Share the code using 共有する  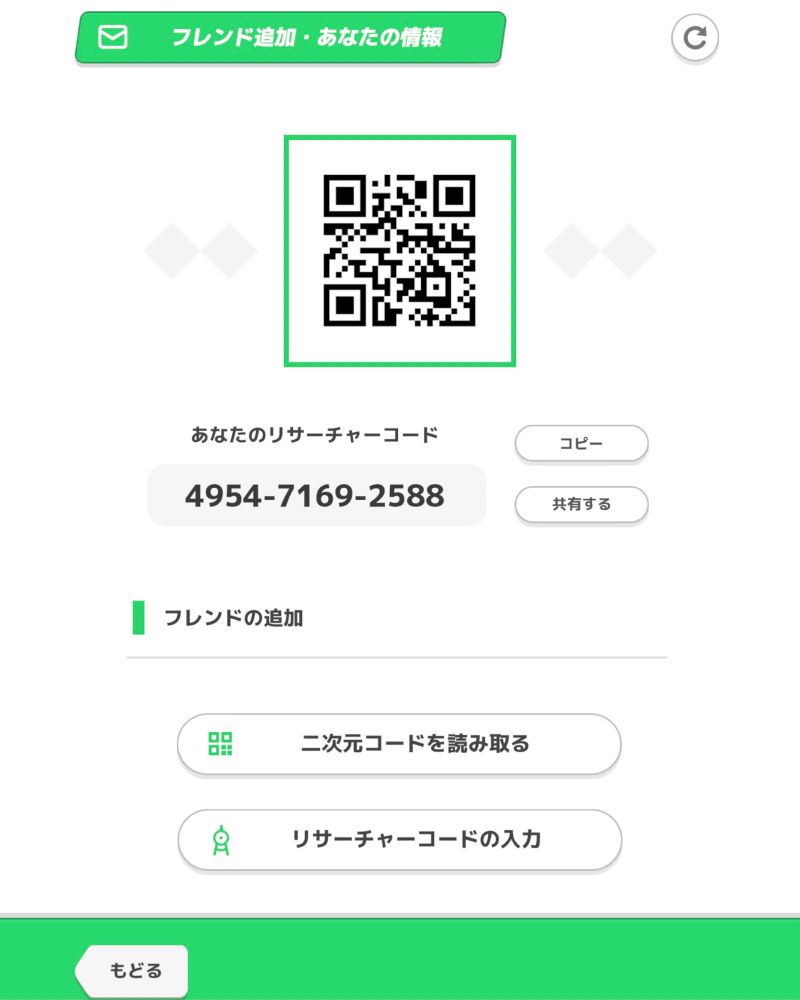[581, 504]
